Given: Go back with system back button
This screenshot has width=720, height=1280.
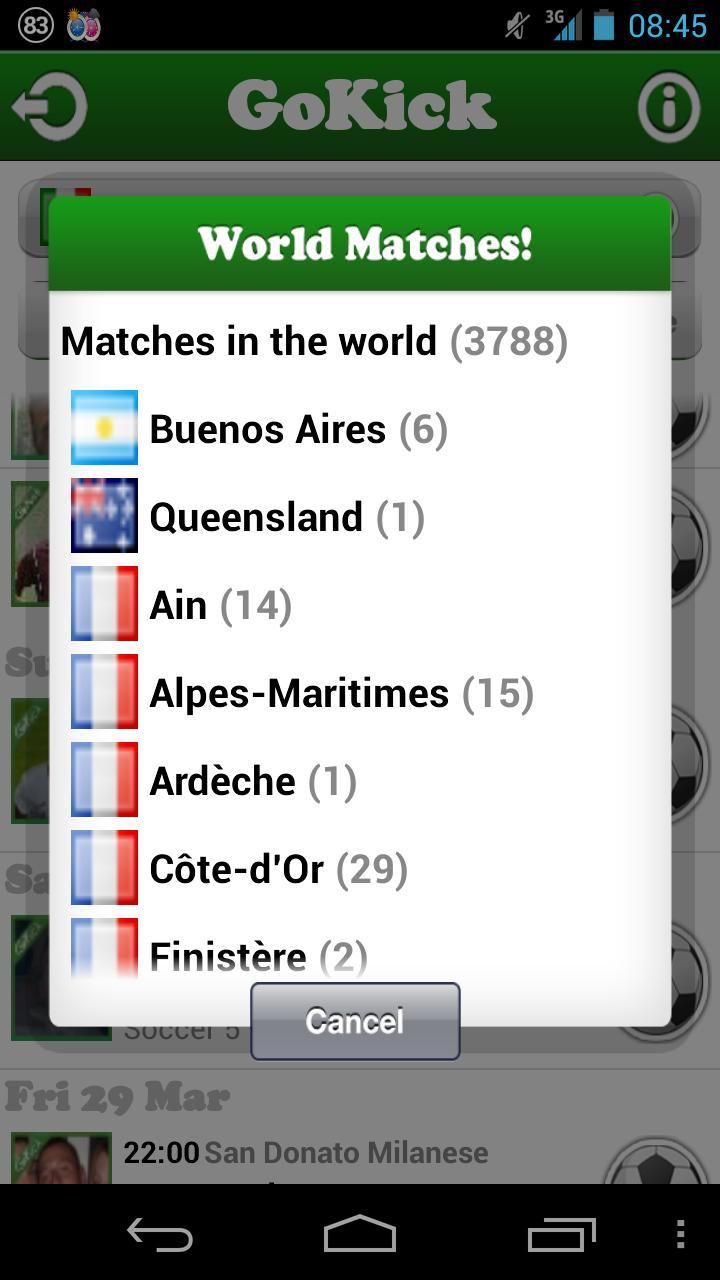Looking at the screenshot, I should [160, 1235].
